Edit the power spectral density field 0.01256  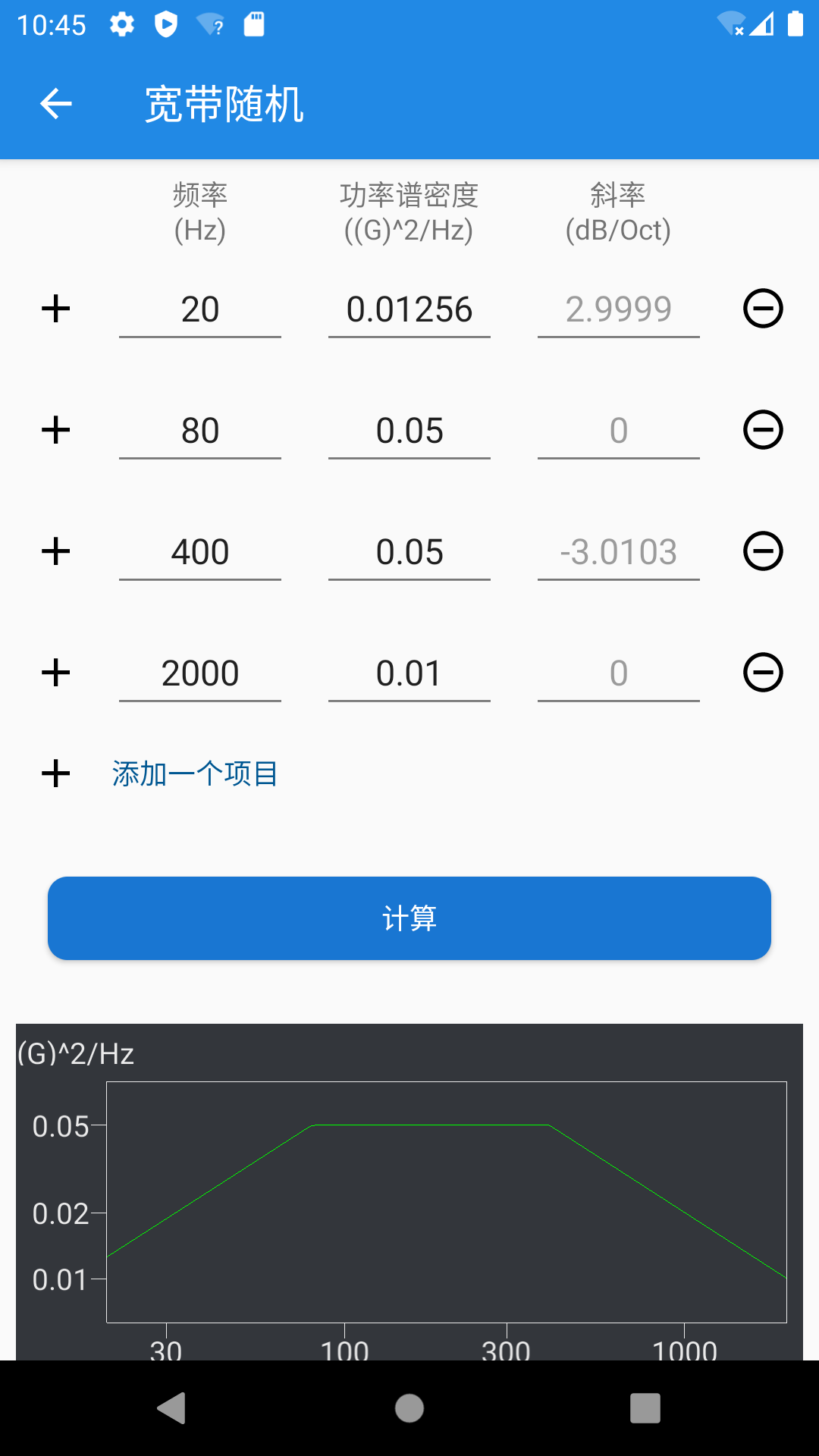(409, 309)
